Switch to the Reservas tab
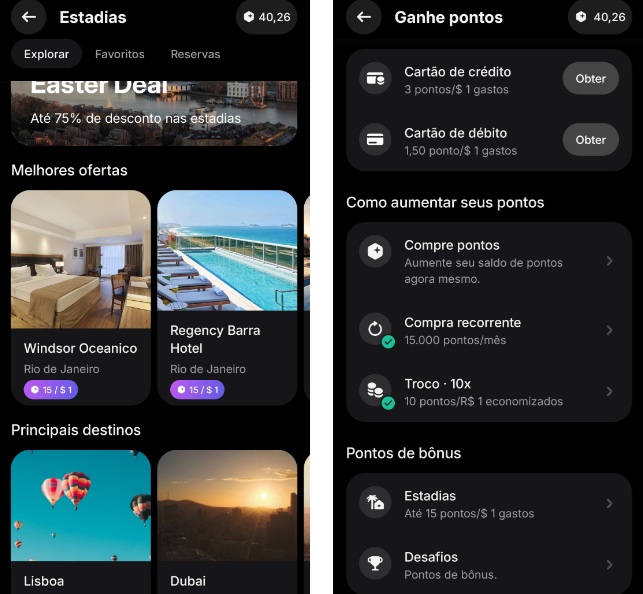The height and width of the screenshot is (594, 643). [x=195, y=54]
